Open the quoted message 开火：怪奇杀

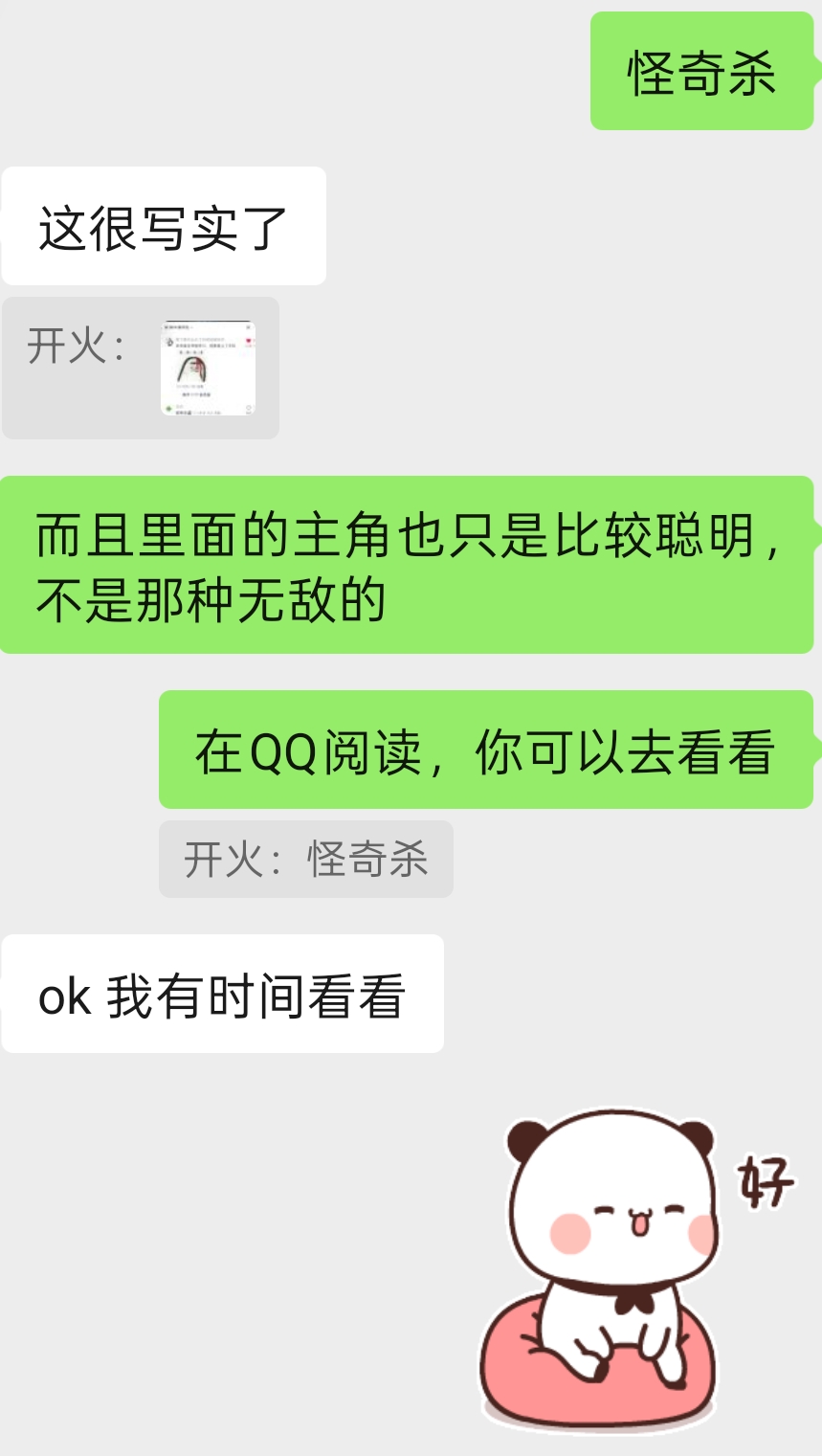coord(305,860)
